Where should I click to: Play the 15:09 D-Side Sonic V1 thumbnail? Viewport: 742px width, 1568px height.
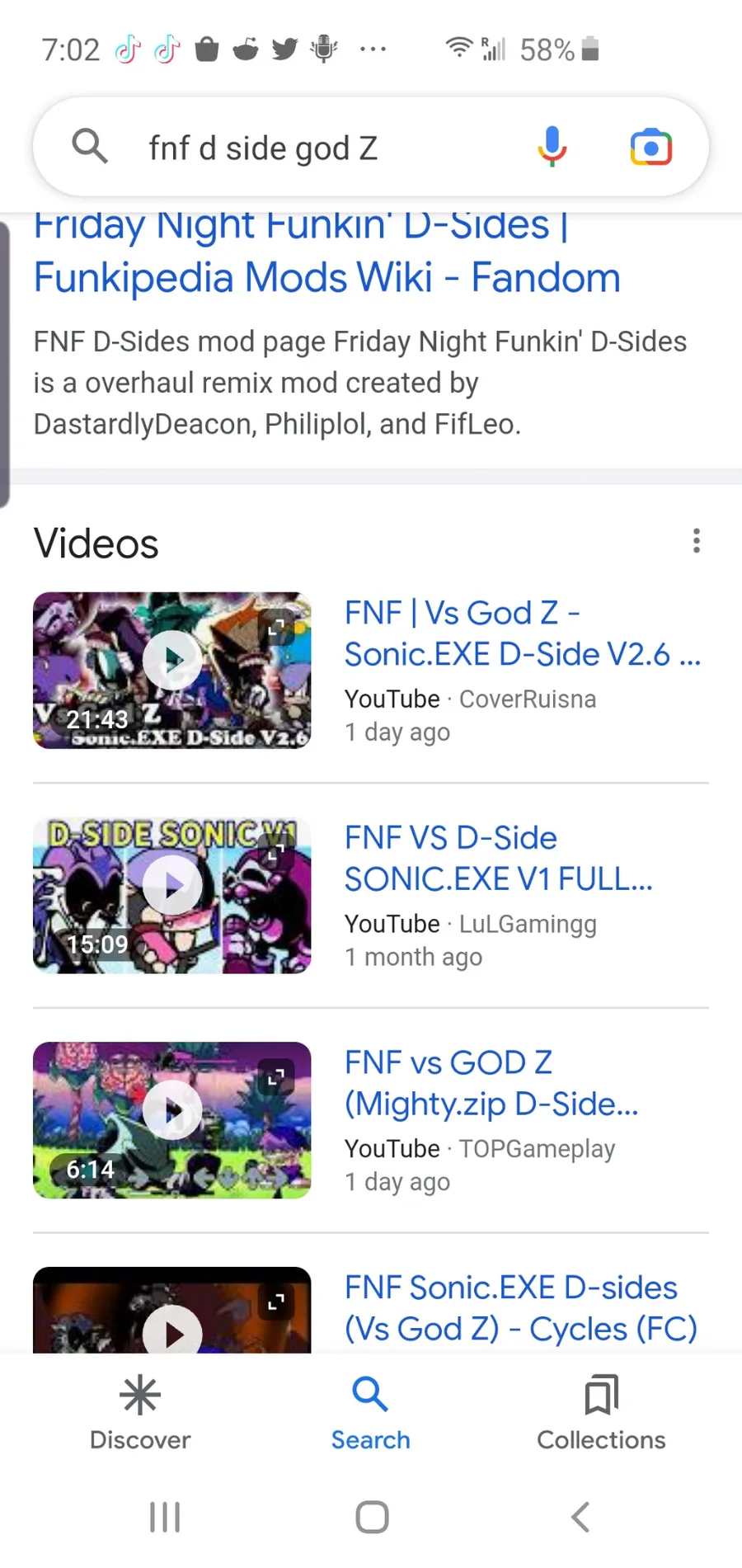[172, 895]
